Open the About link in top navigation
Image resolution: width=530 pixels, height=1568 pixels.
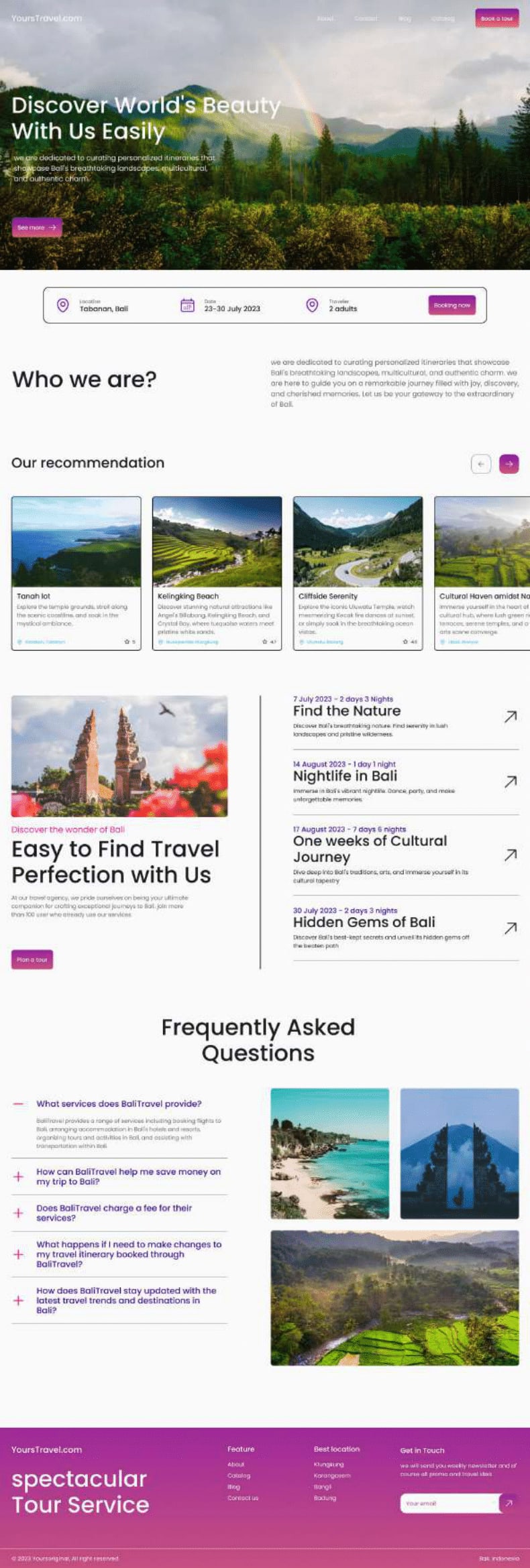pos(325,19)
